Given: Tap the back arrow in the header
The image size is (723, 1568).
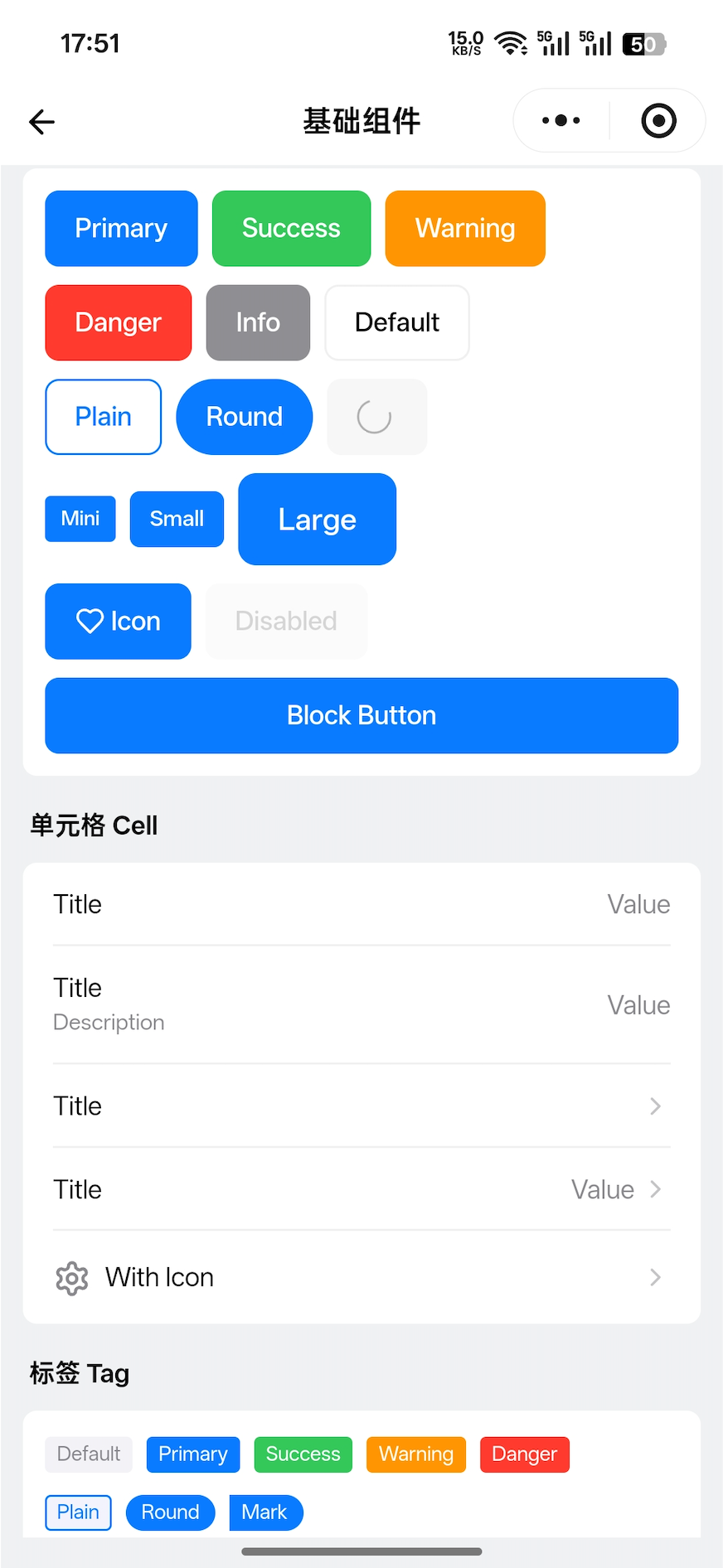Looking at the screenshot, I should tap(41, 121).
